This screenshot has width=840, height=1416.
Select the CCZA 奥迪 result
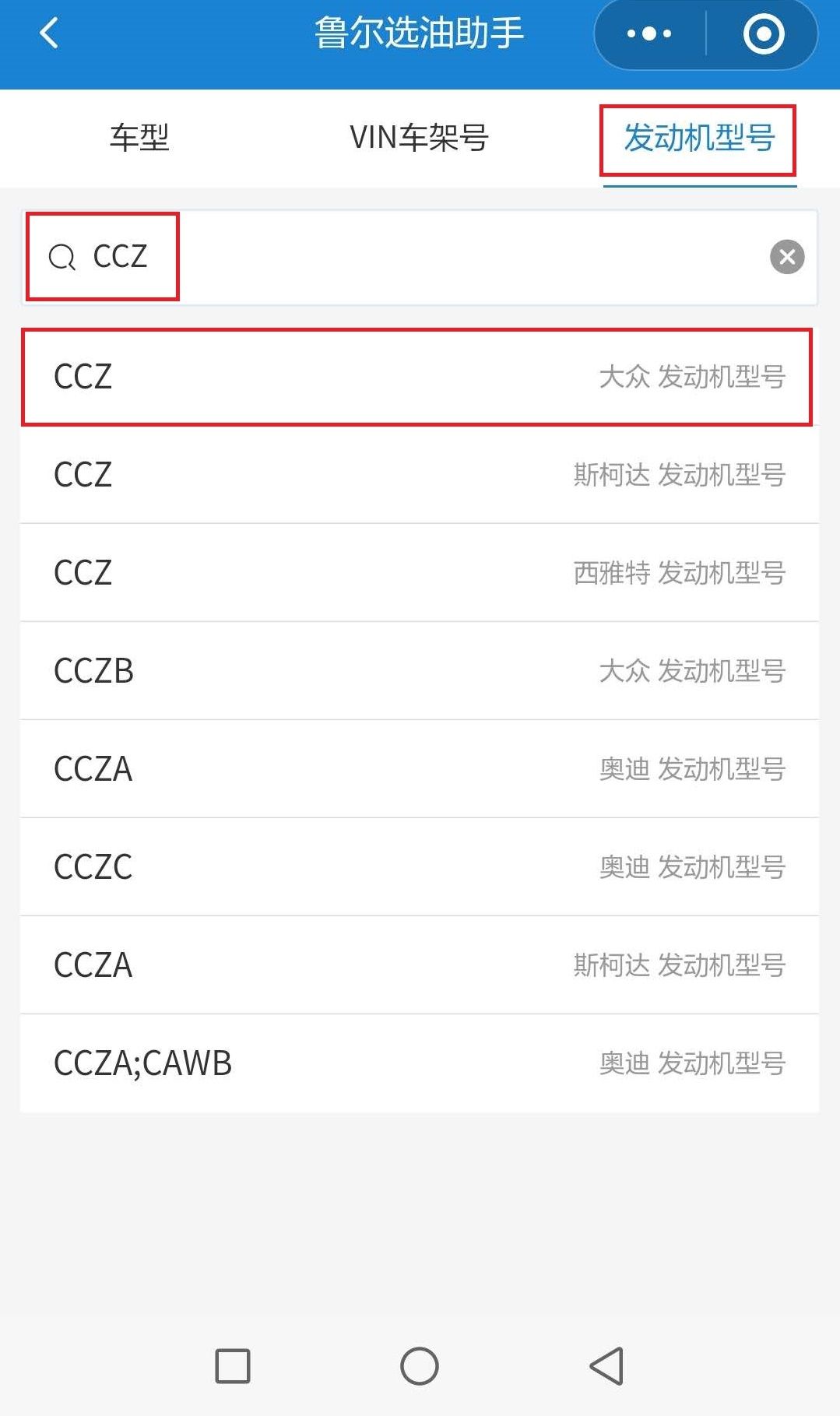pyautogui.click(x=419, y=769)
